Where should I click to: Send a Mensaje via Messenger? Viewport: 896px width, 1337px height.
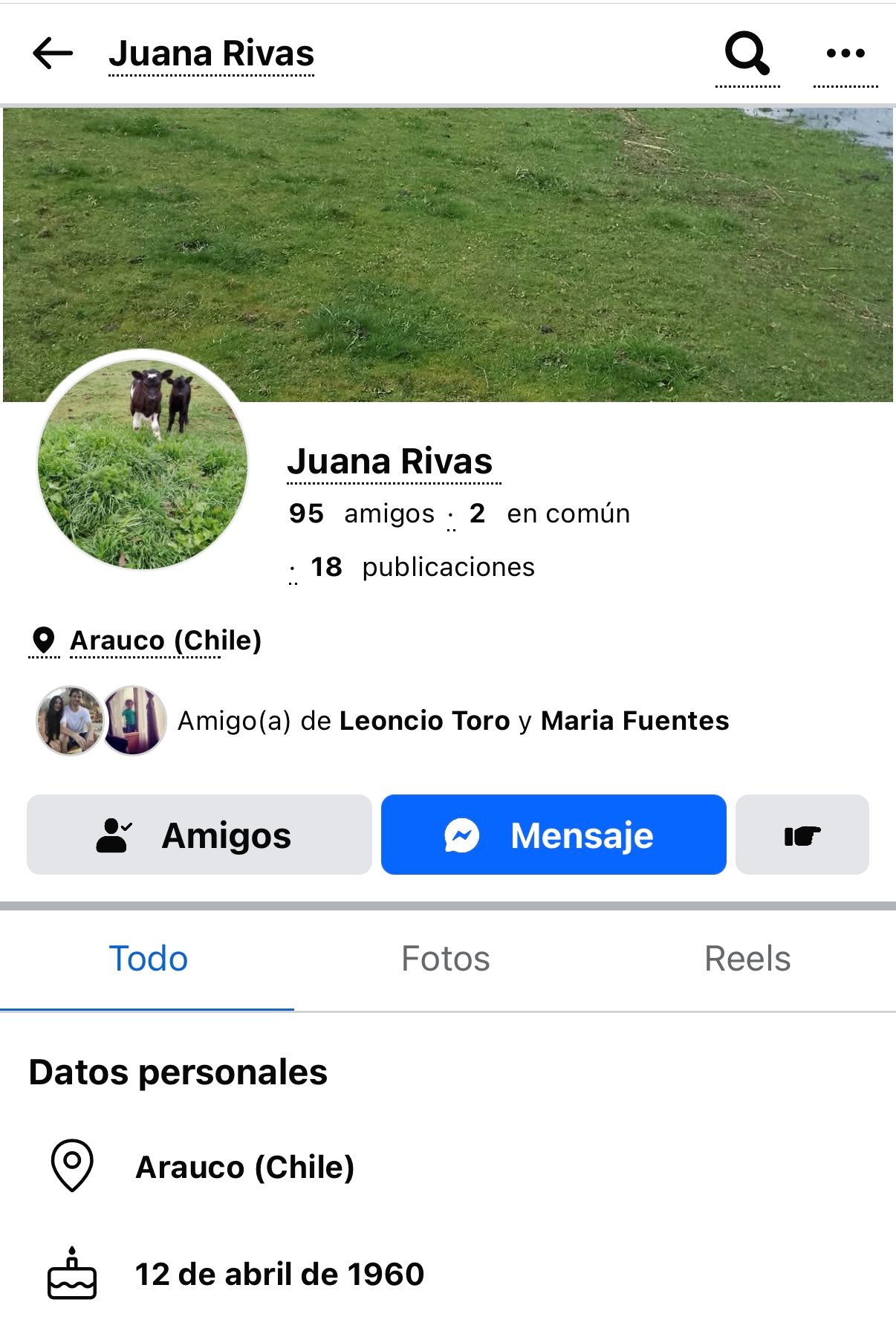553,835
